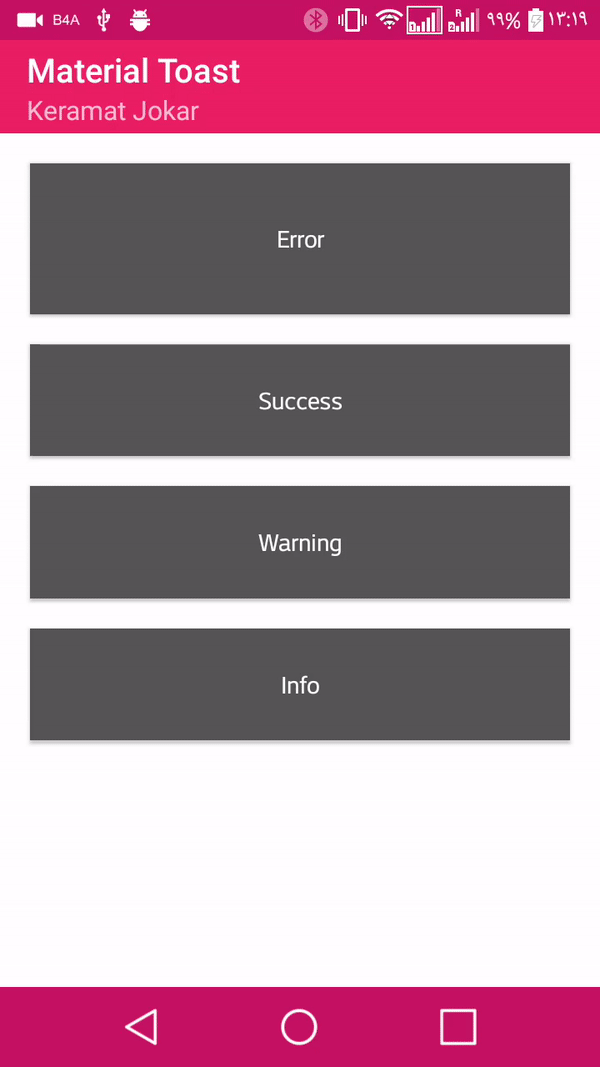Show the Success toast
Viewport: 600px width, 1067px height.
300,401
